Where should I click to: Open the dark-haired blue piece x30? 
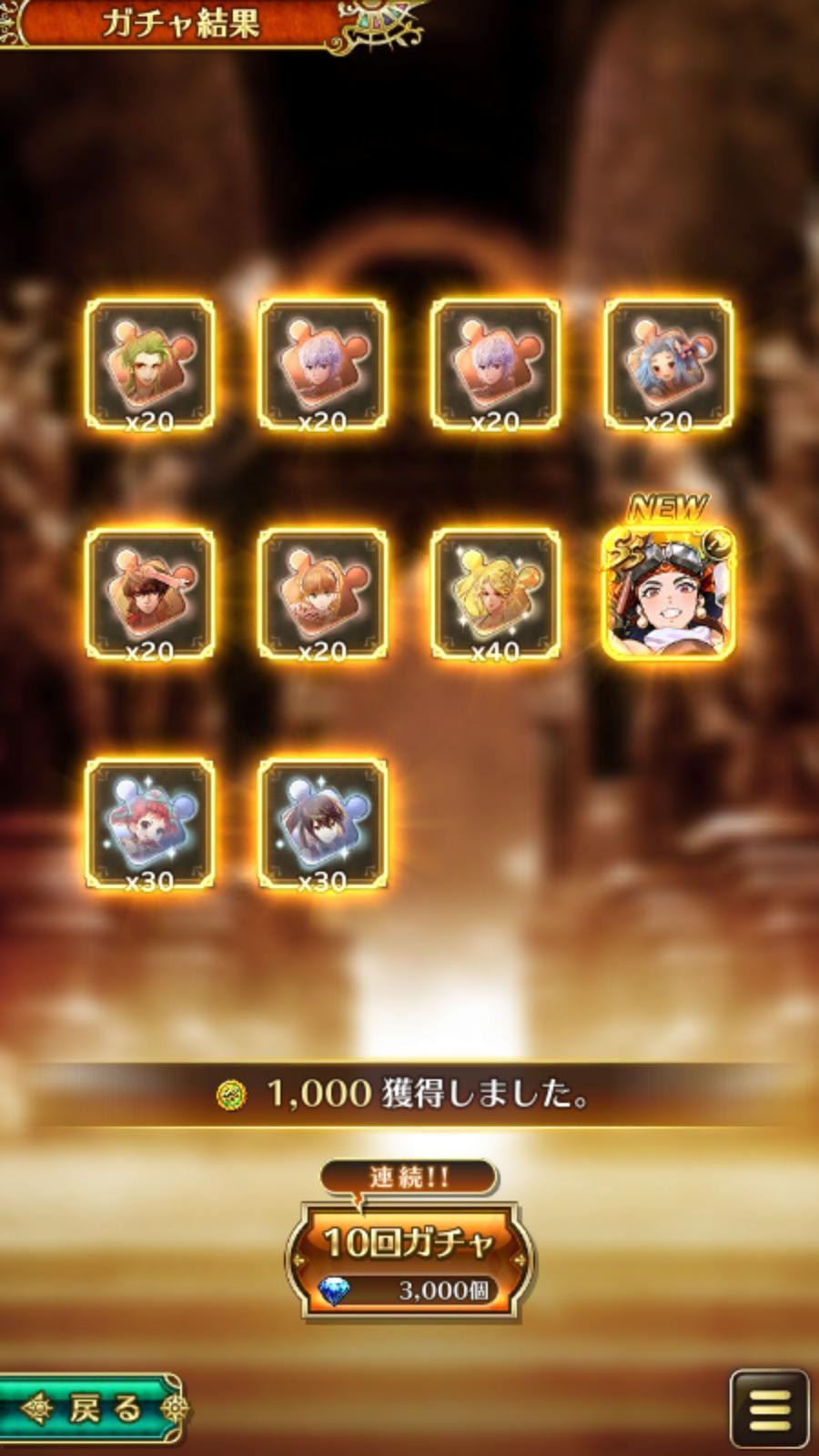[x=323, y=824]
